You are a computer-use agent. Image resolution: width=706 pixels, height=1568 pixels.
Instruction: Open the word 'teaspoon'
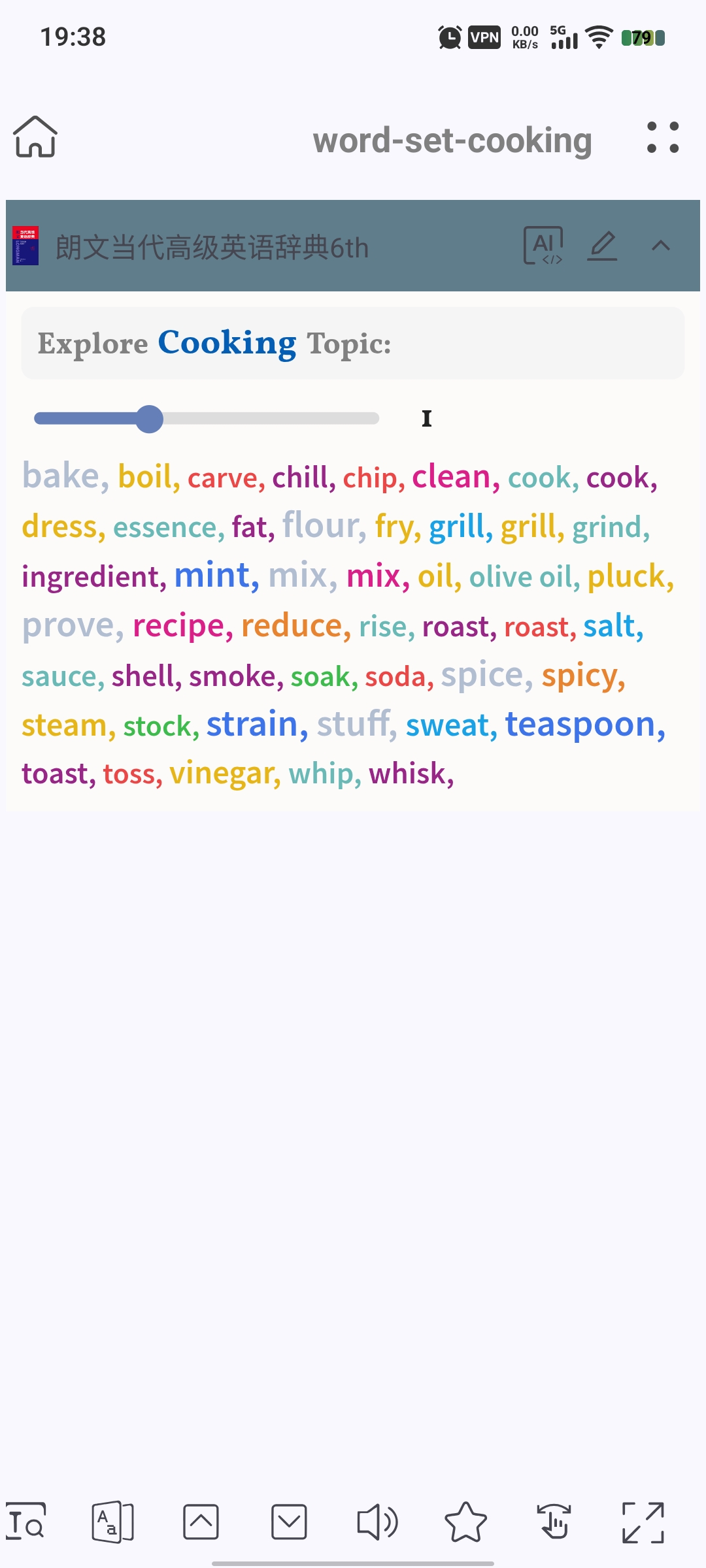[x=580, y=724]
